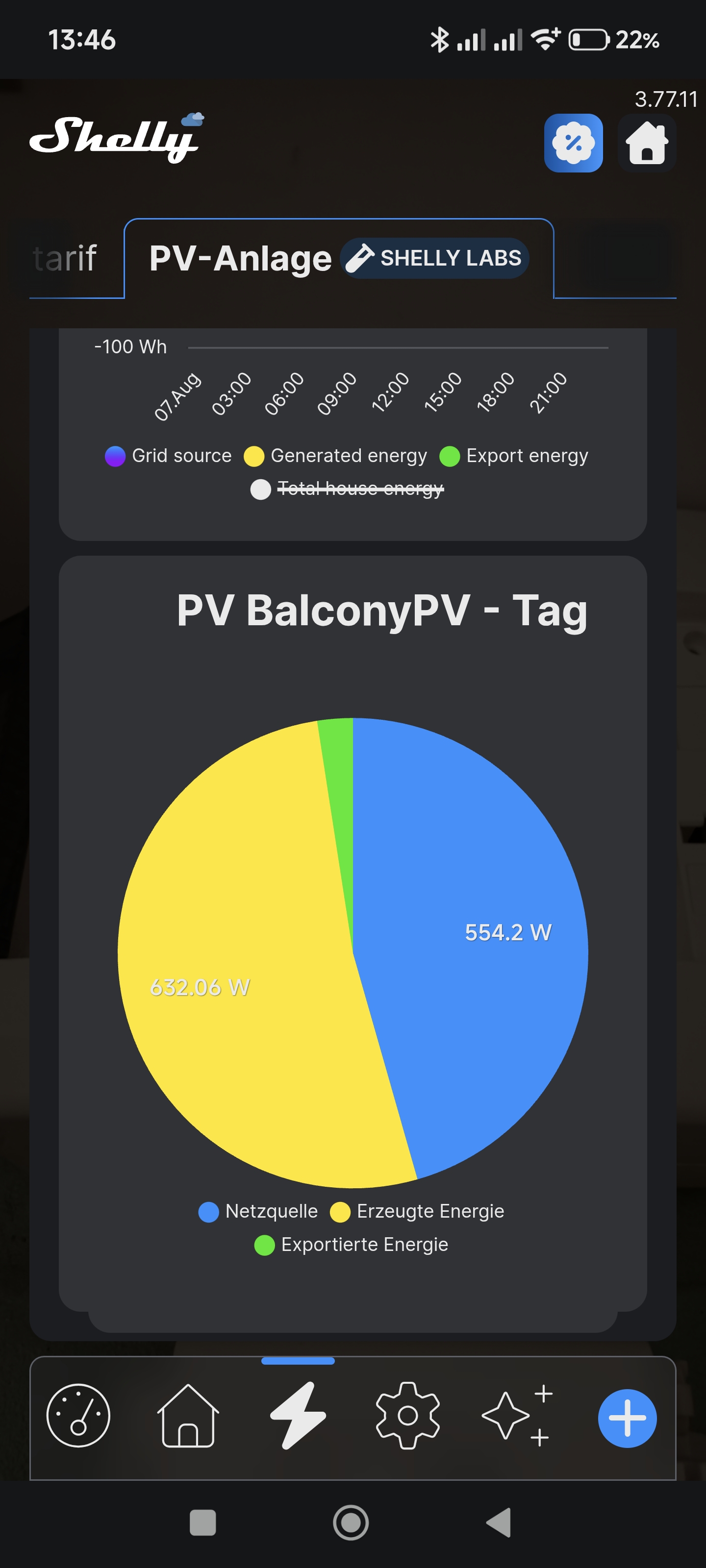The height and width of the screenshot is (1568, 706).
Task: Tap the house icon in the header
Action: point(647,143)
